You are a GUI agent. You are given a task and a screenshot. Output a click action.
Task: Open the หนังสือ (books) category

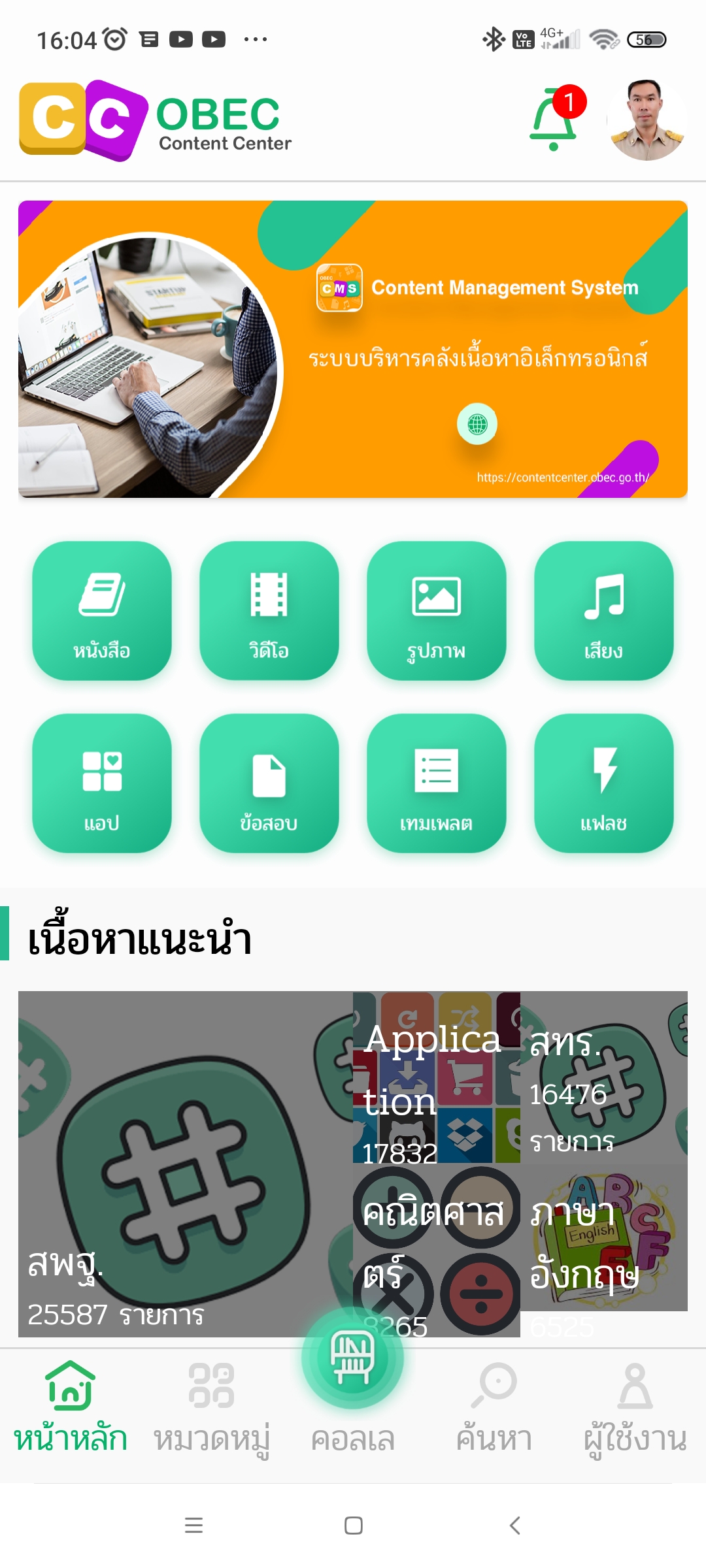(102, 611)
